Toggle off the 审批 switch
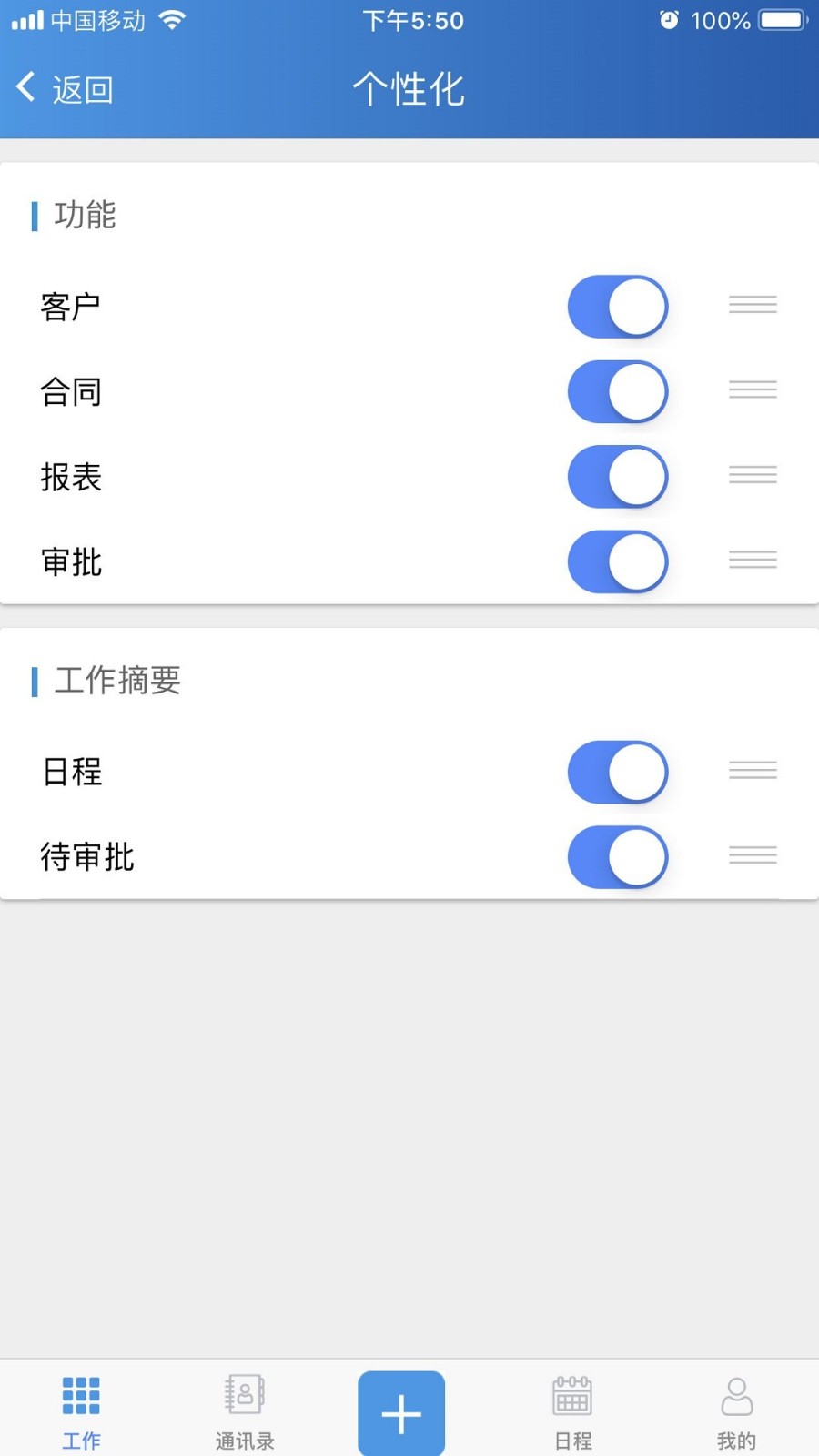Screen dimensions: 819x1456 click(618, 561)
